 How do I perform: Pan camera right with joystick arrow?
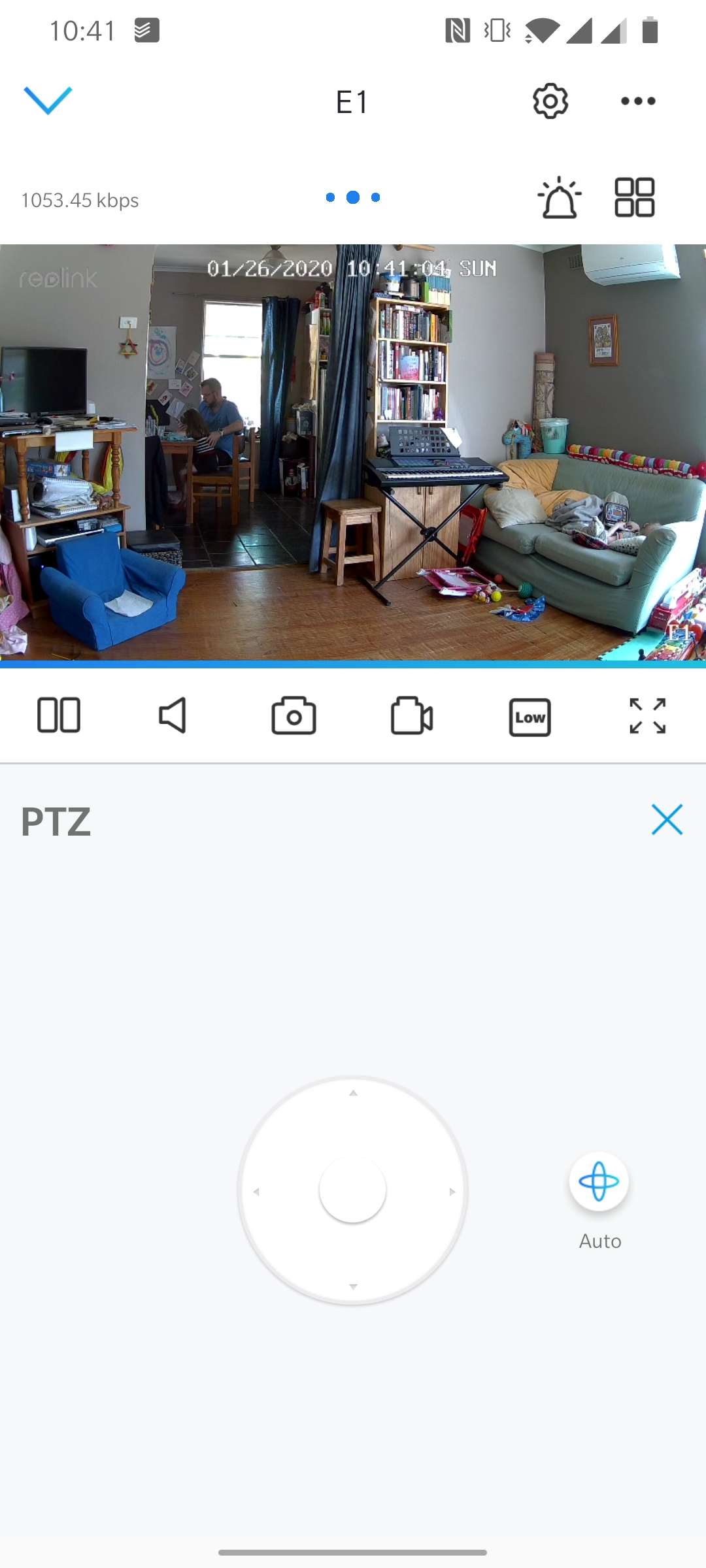tap(452, 1192)
